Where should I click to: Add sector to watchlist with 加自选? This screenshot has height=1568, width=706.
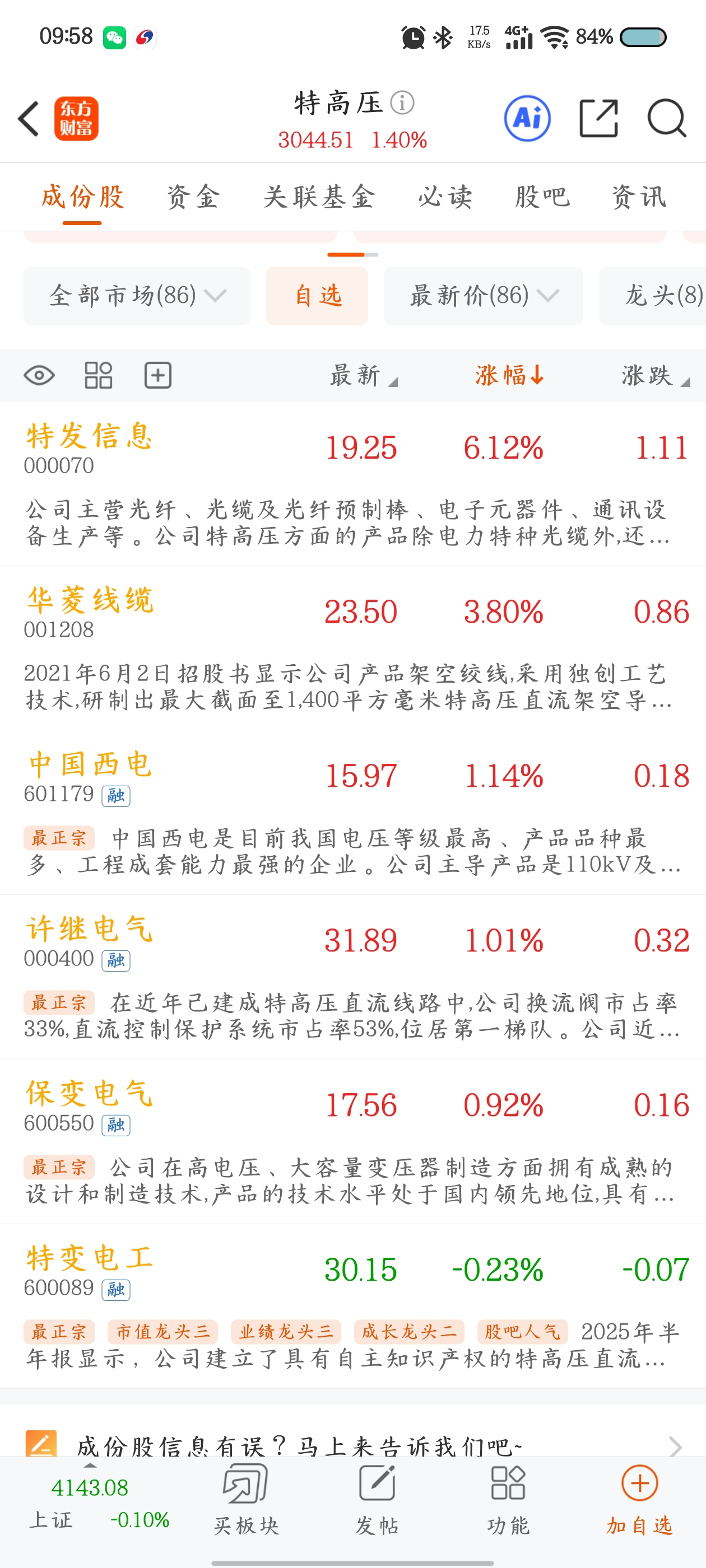coord(639,1499)
